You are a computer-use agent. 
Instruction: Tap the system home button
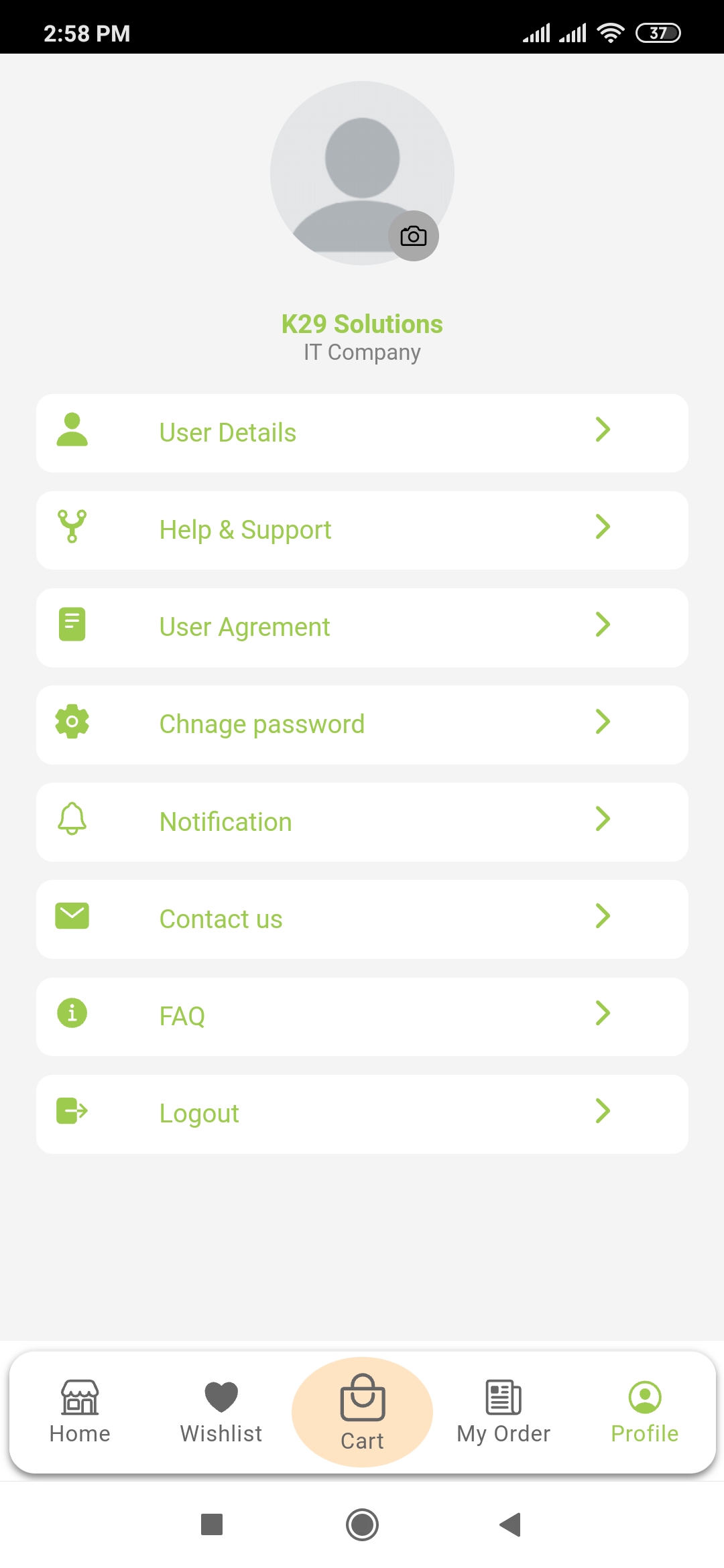[362, 1524]
